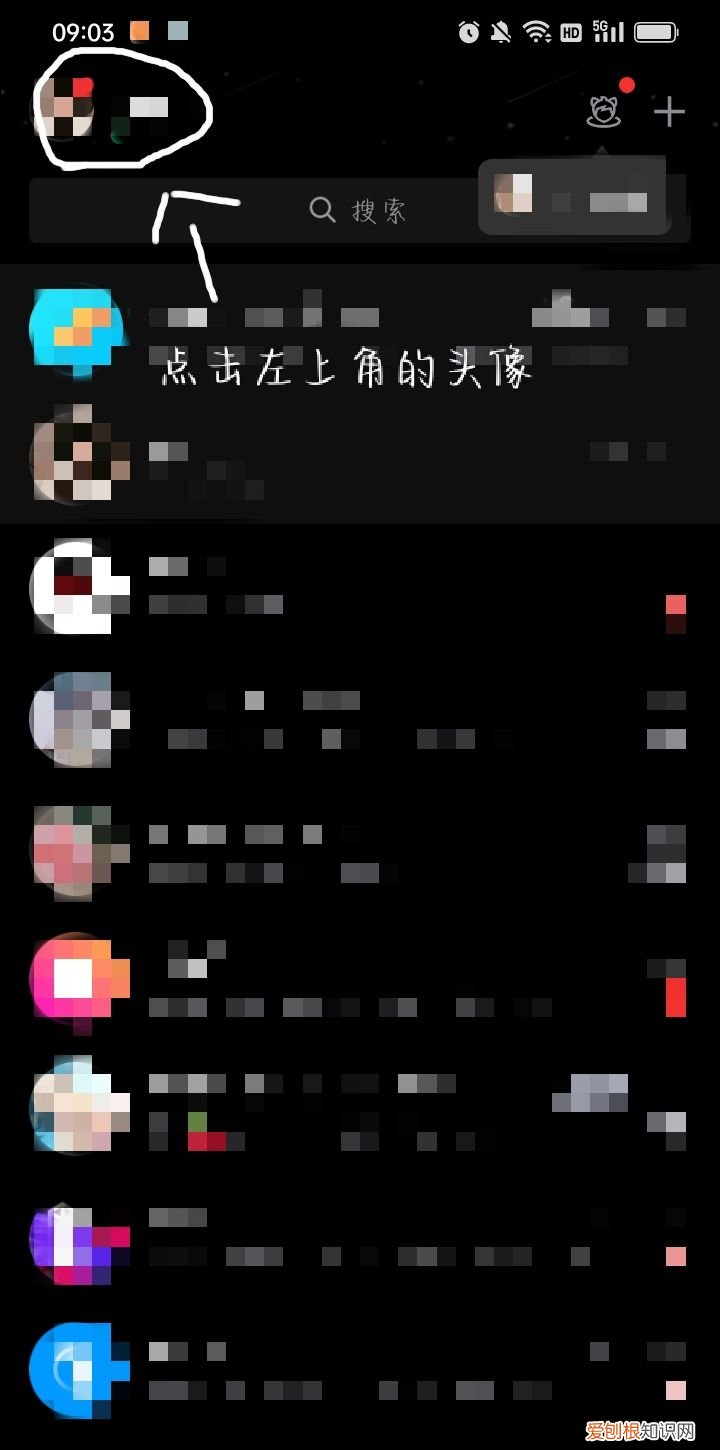Tap the orange square icon beside the clock
720x1450 pixels.
pyautogui.click(x=140, y=31)
